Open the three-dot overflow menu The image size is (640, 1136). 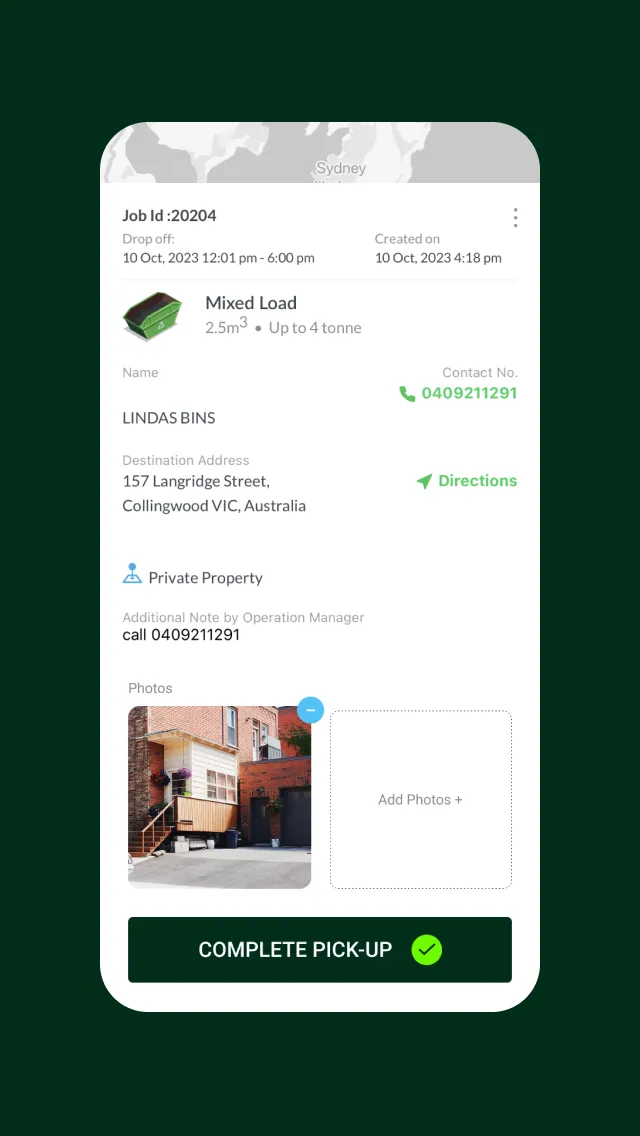(515, 218)
